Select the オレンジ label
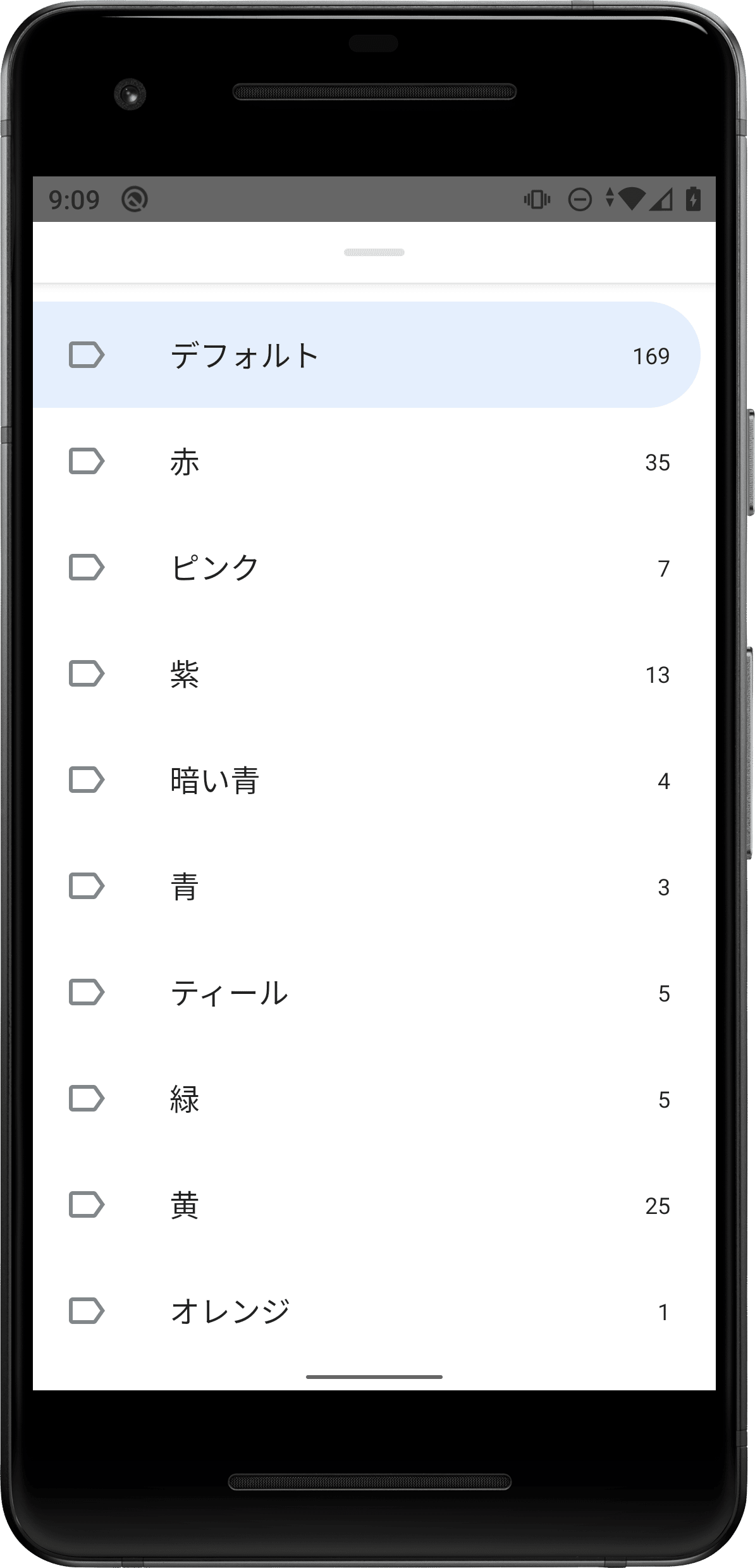755x1568 pixels. (x=367, y=1311)
